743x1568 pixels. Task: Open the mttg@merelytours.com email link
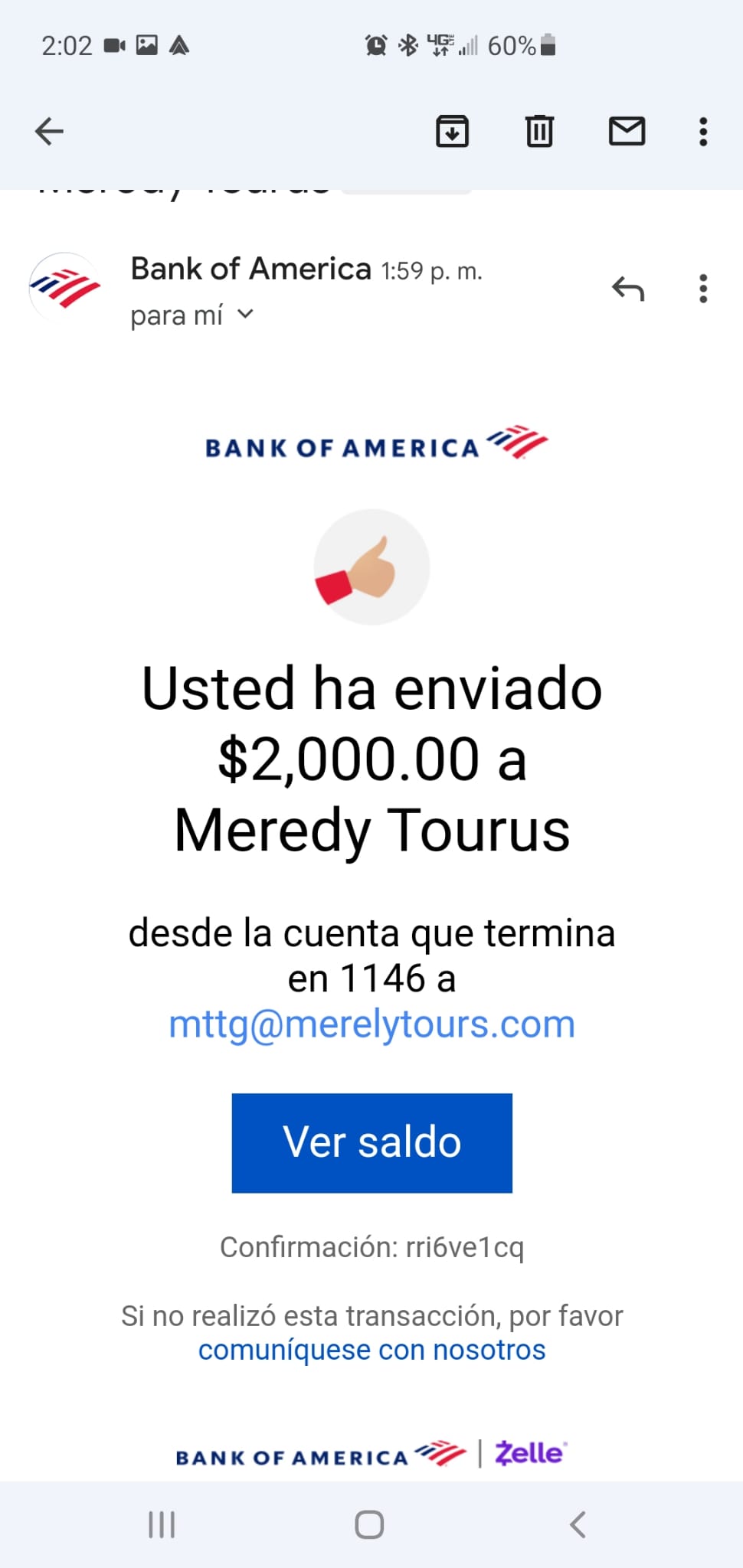[x=371, y=1024]
